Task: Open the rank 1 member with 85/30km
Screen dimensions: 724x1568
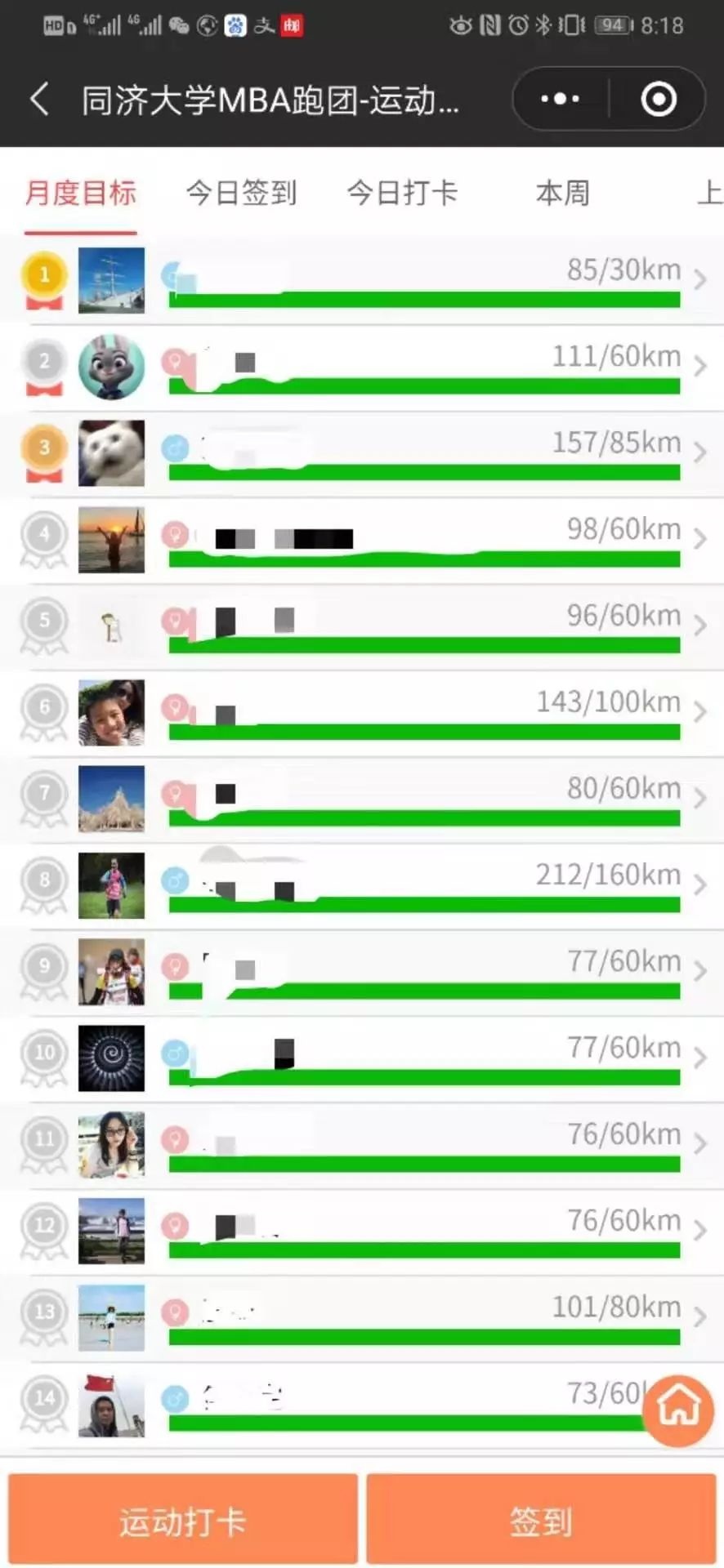Action: [x=425, y=280]
